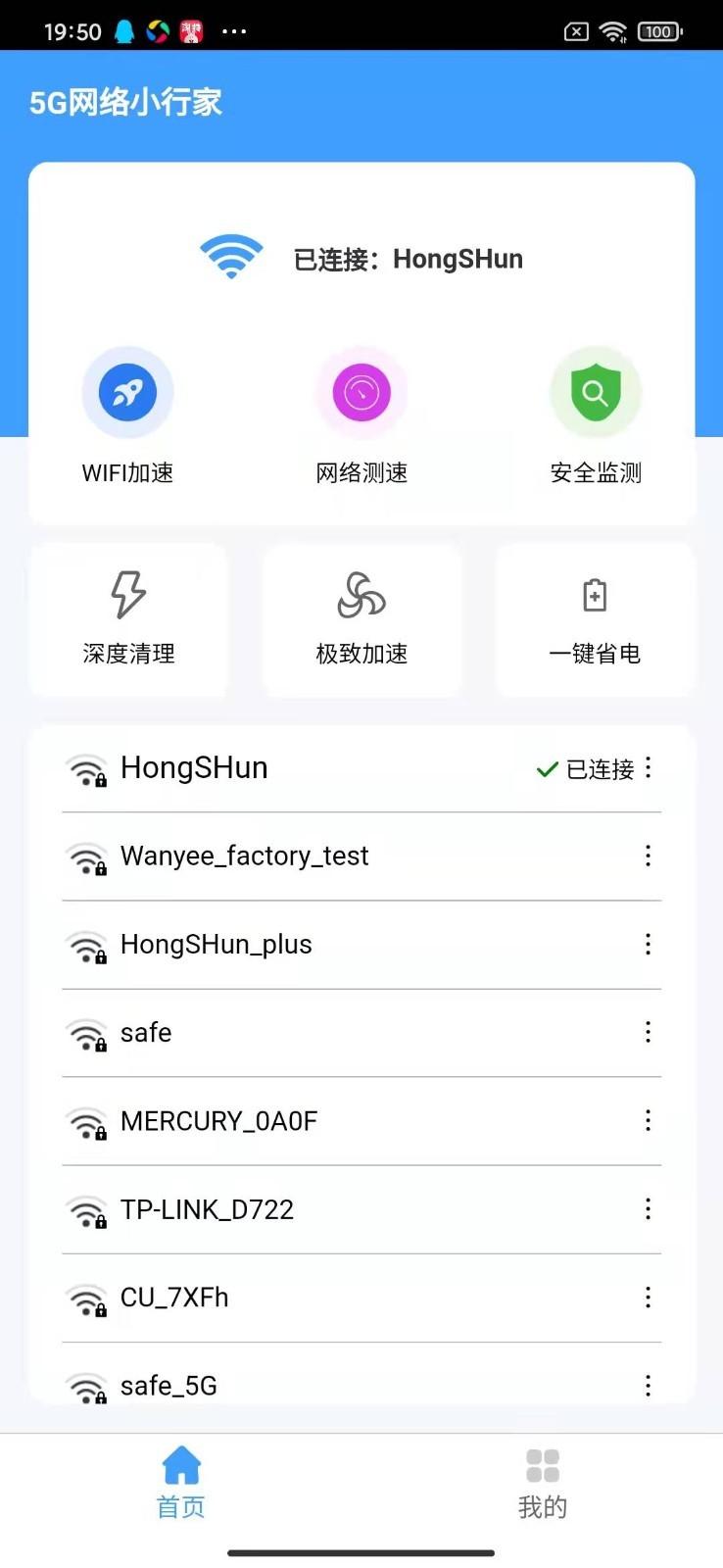Viewport: 723px width, 1568px height.
Task: Open the three-dot menu for safe_5G
Action: (x=648, y=1385)
